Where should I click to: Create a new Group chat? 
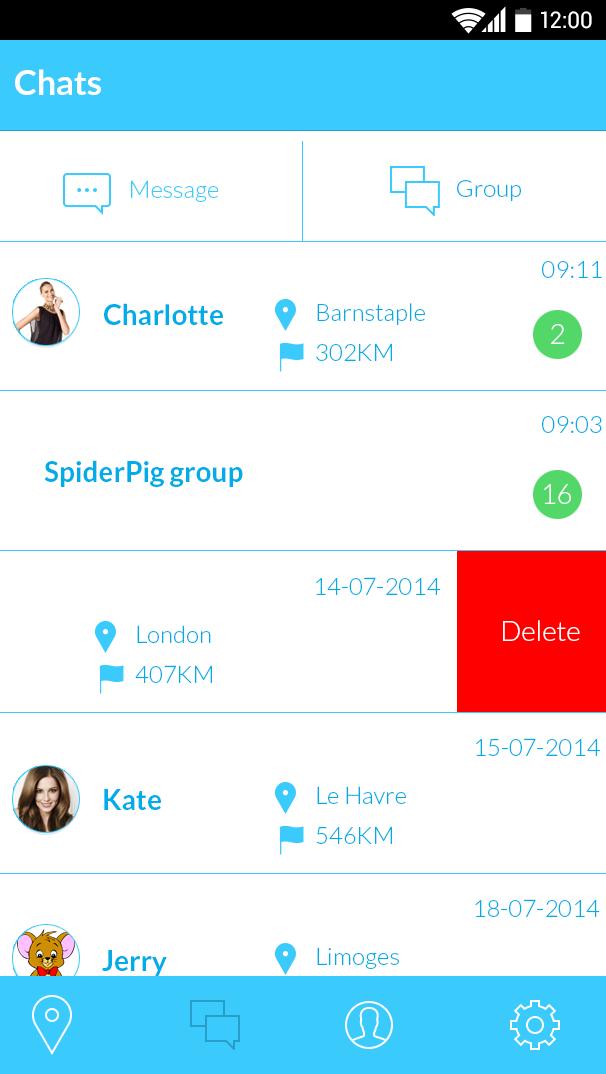pos(456,189)
